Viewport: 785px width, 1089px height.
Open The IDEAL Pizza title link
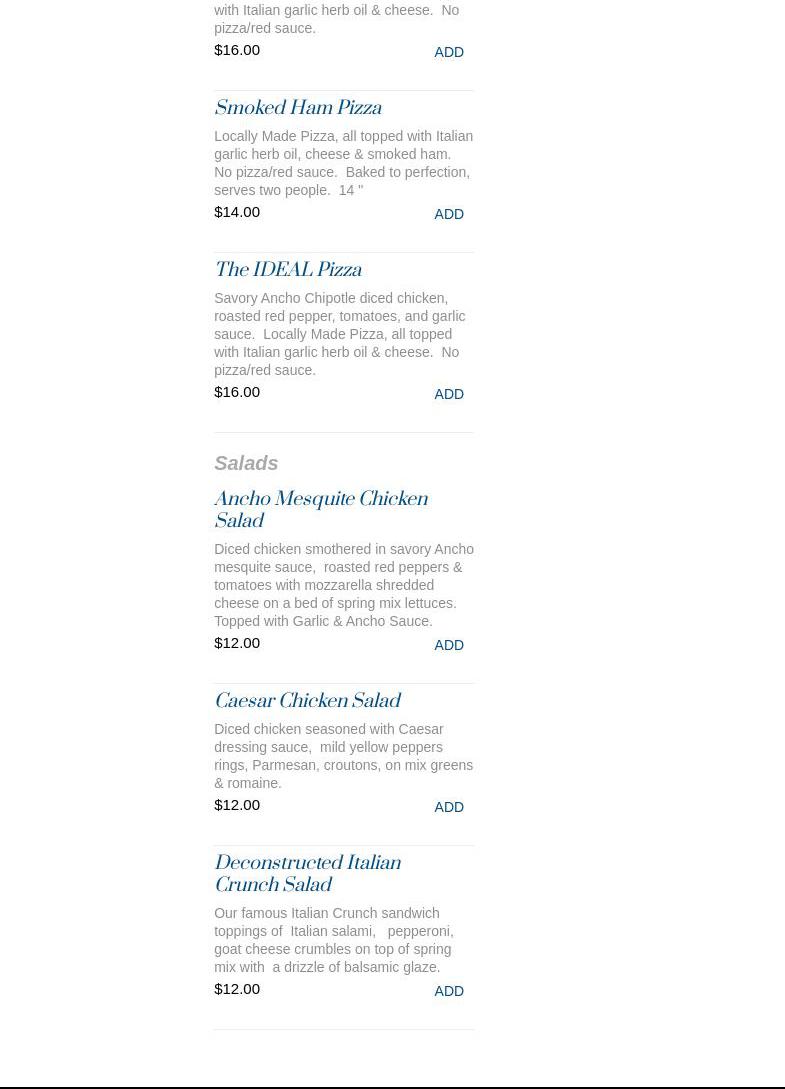(x=288, y=269)
